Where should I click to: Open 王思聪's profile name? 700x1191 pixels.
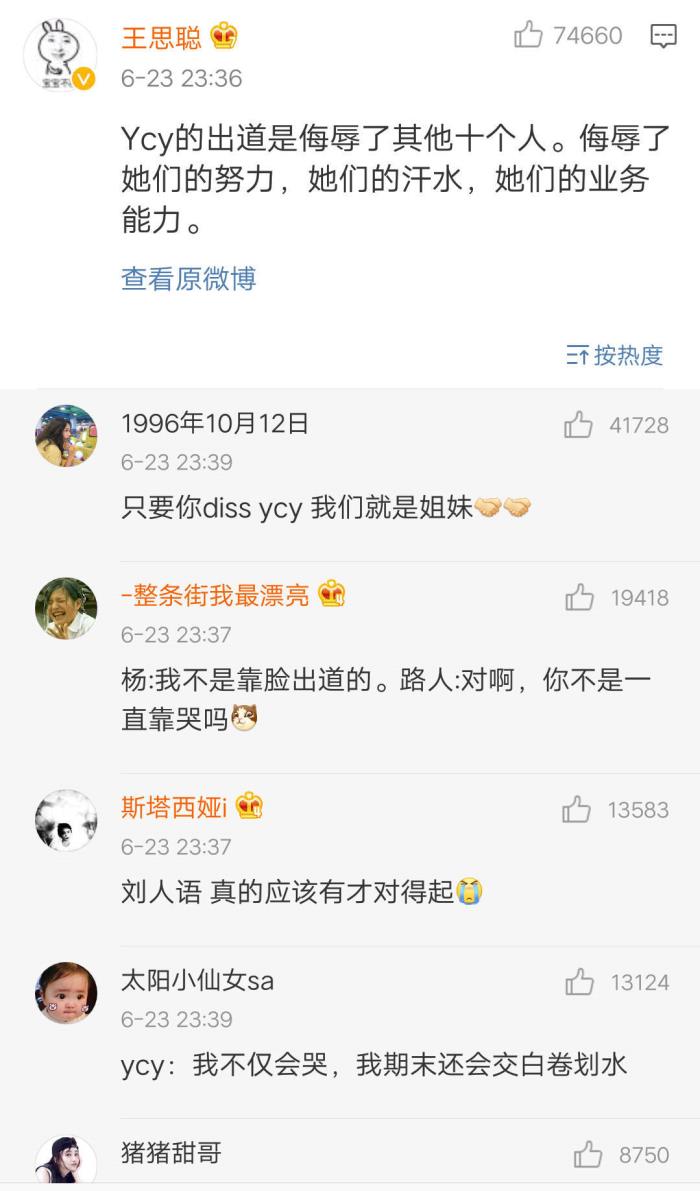(x=161, y=37)
